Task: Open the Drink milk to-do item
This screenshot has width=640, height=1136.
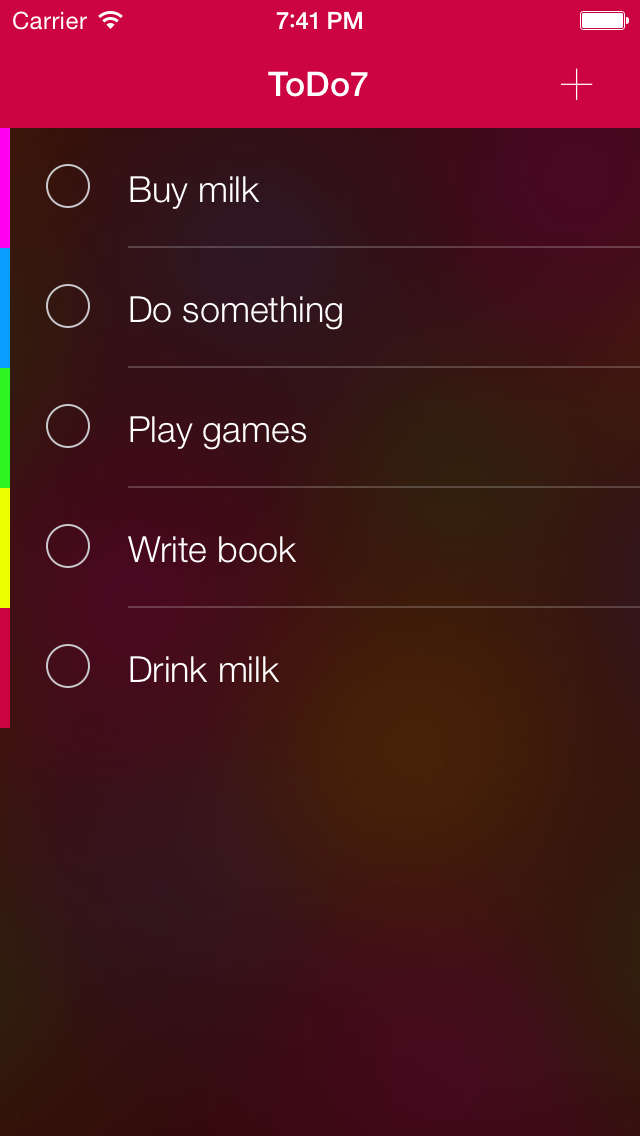Action: tap(204, 670)
